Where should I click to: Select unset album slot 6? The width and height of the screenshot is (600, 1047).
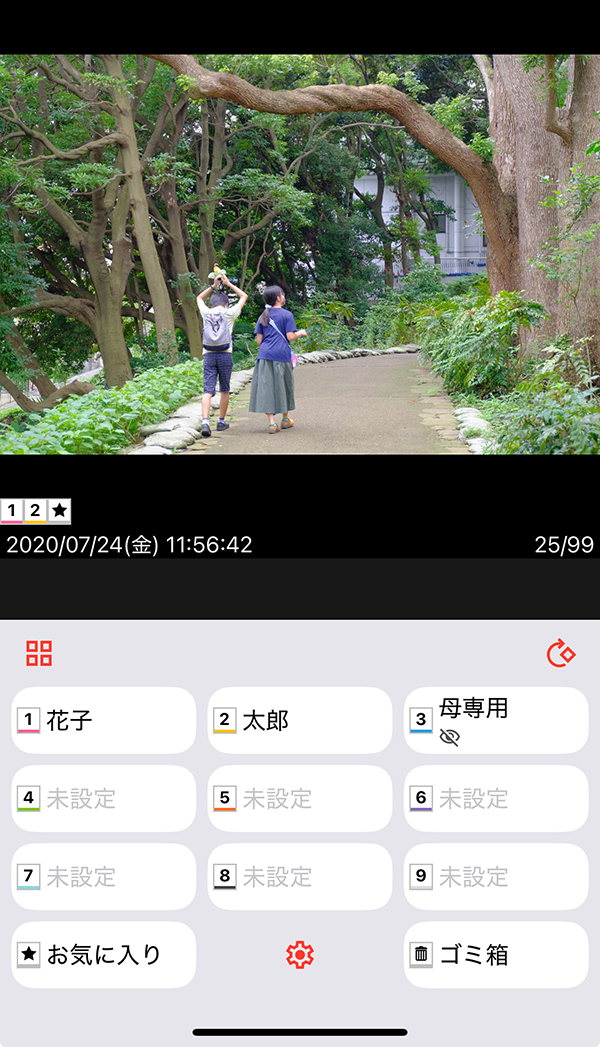coord(496,798)
